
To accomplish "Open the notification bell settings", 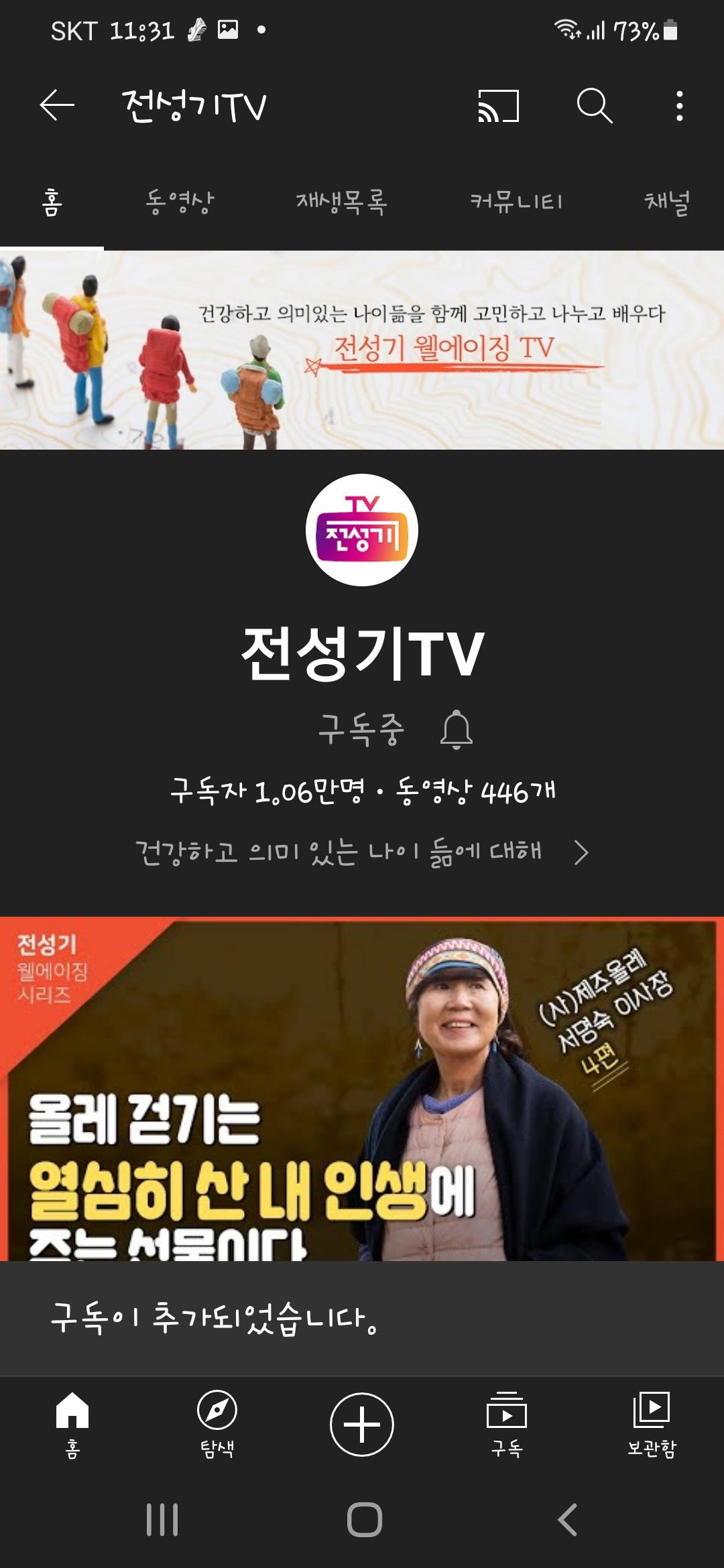I will 457,729.
